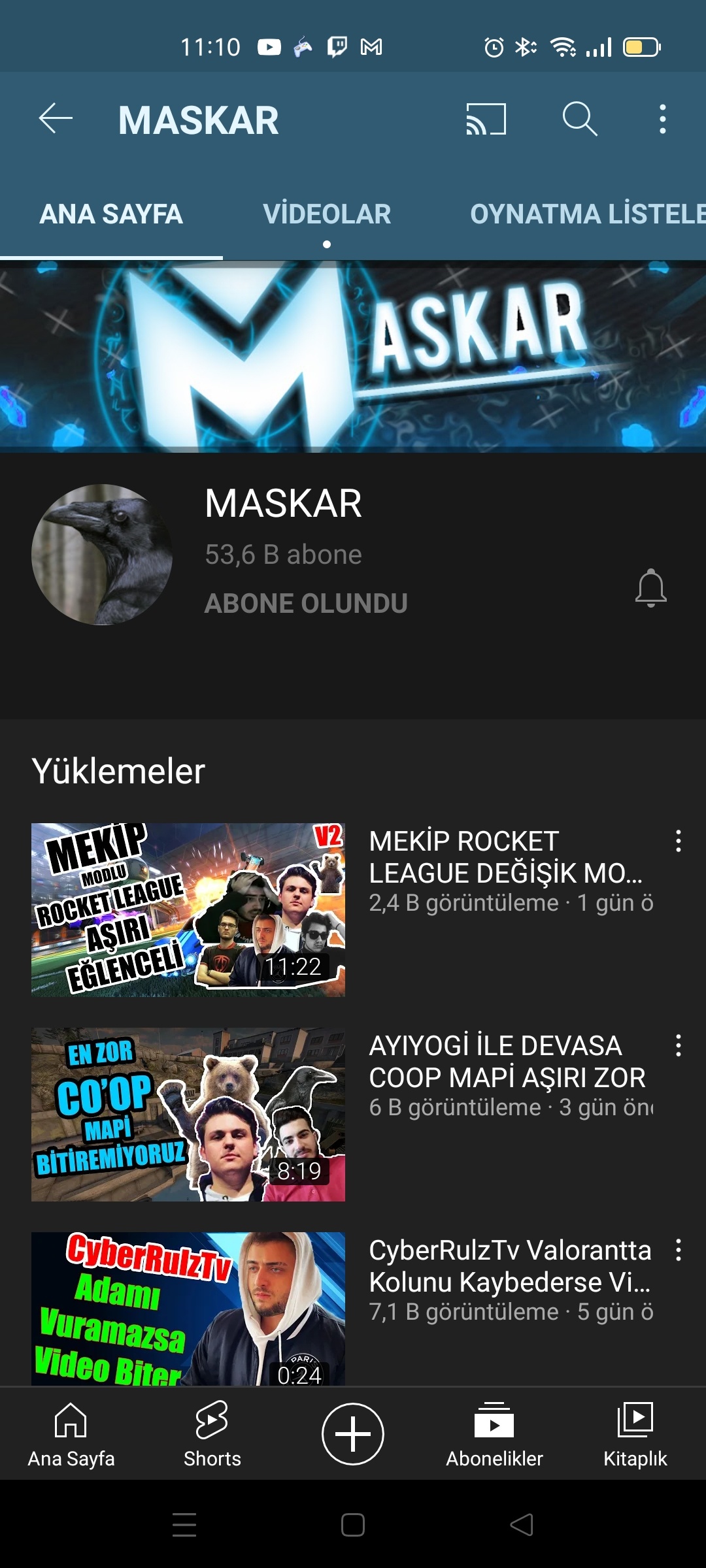Viewport: 706px width, 1568px height.
Task: Open the cast to device icon
Action: click(486, 120)
